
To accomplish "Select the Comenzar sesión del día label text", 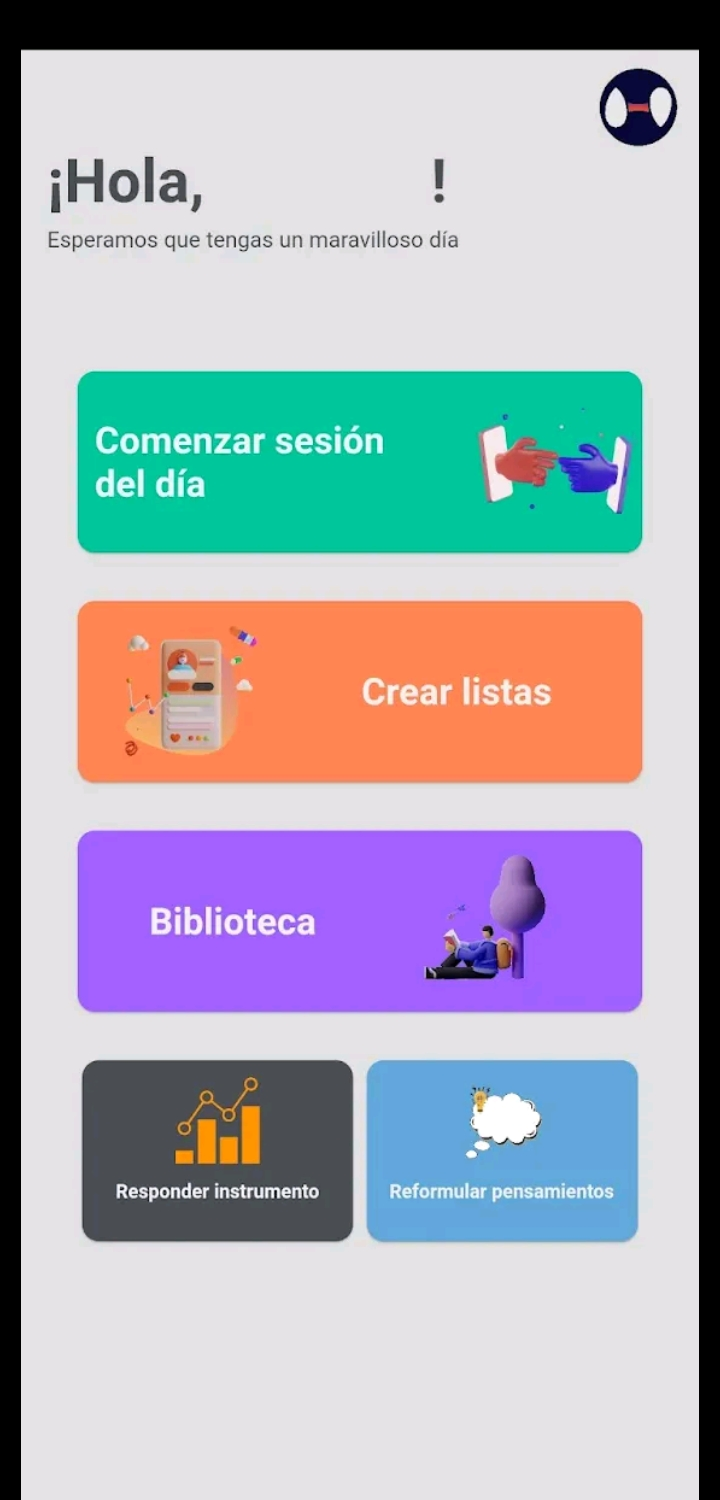I will pyautogui.click(x=239, y=461).
